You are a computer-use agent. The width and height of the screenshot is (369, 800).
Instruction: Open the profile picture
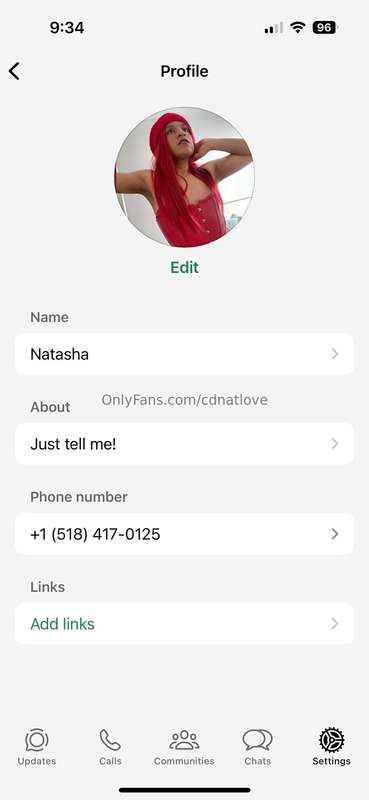pos(184,177)
